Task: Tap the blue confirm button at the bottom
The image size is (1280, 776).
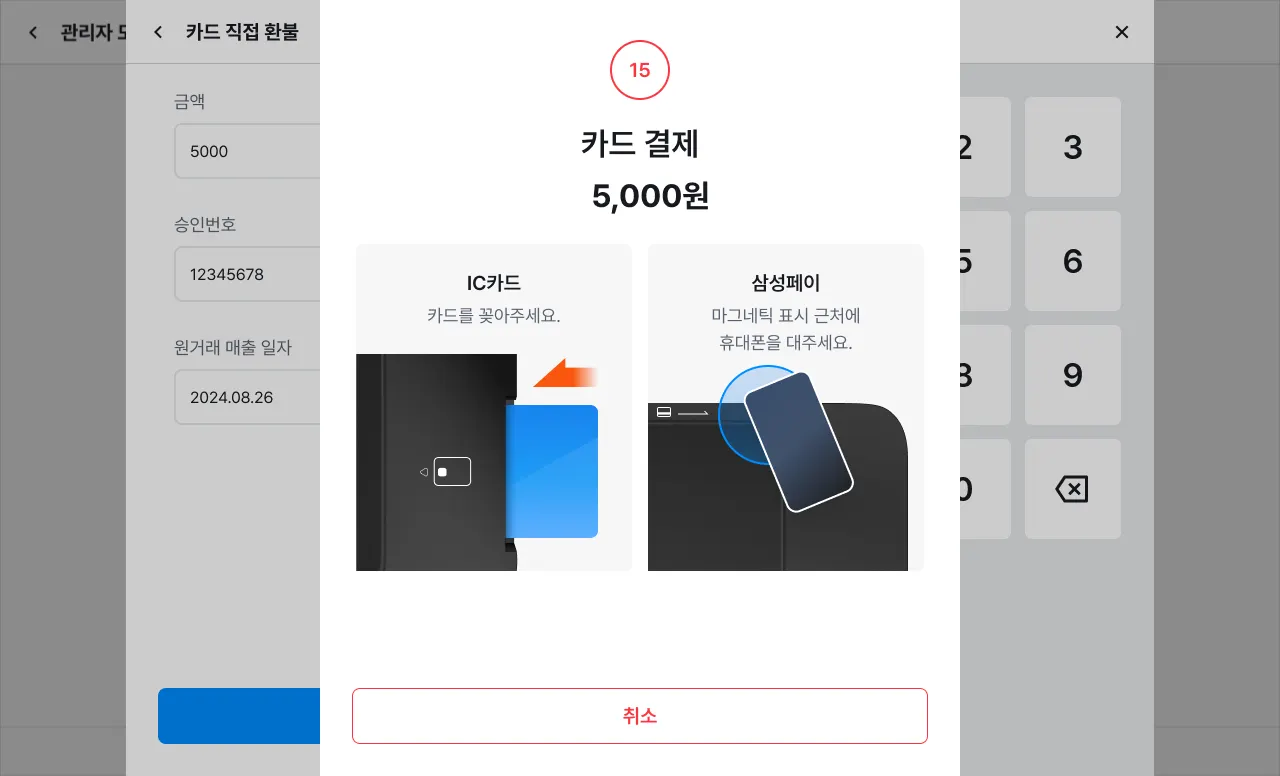Action: pyautogui.click(x=239, y=716)
